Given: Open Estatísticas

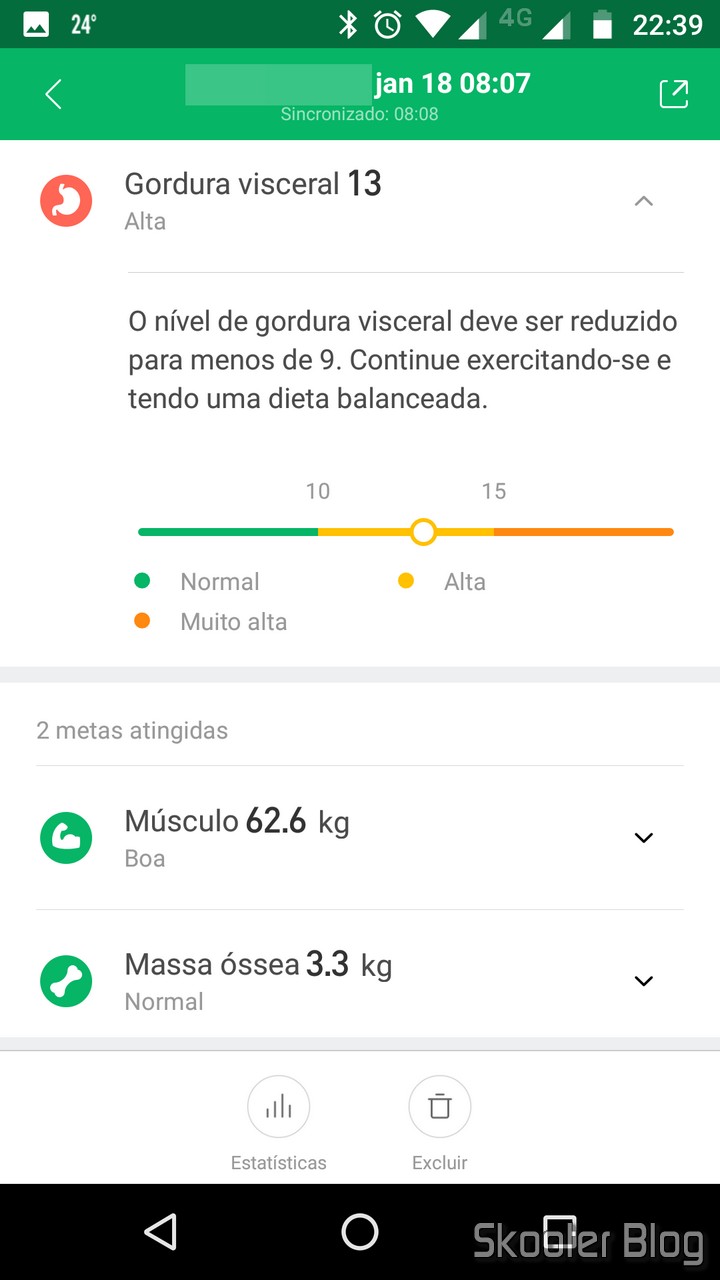Looking at the screenshot, I should pos(279,1122).
